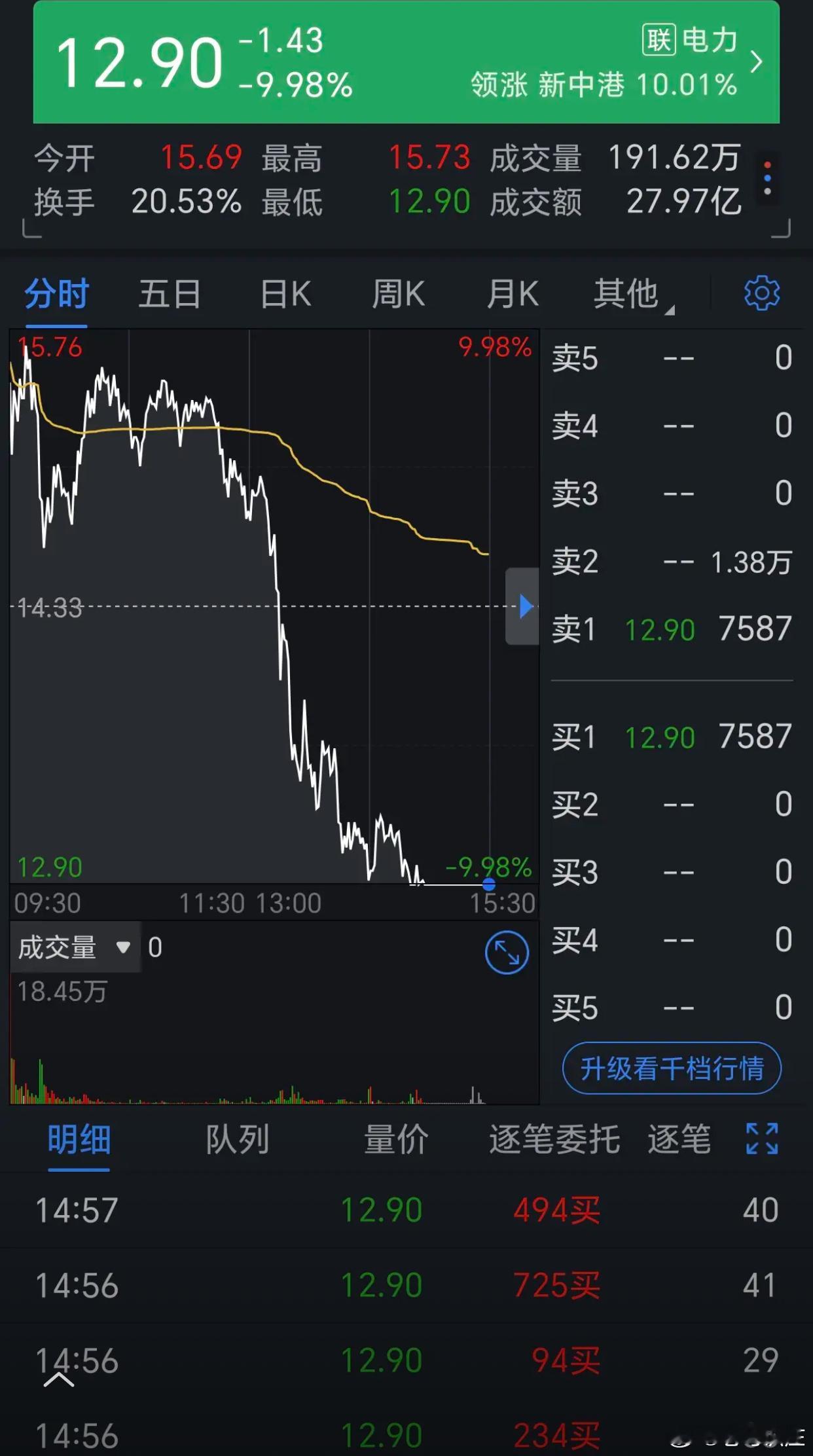Select the 周K chart tab

point(399,293)
